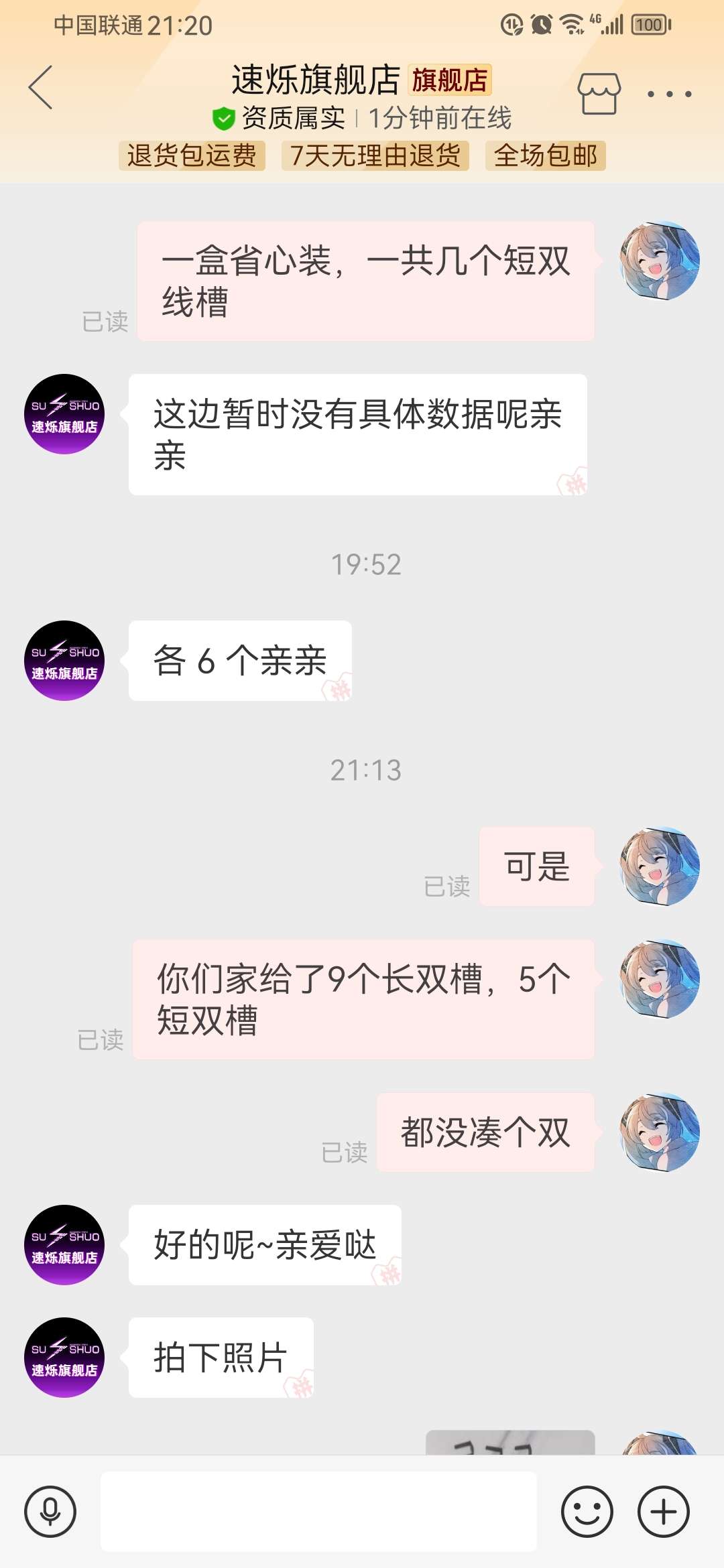Open the emoji picker
The image size is (724, 1568).
(x=587, y=1512)
